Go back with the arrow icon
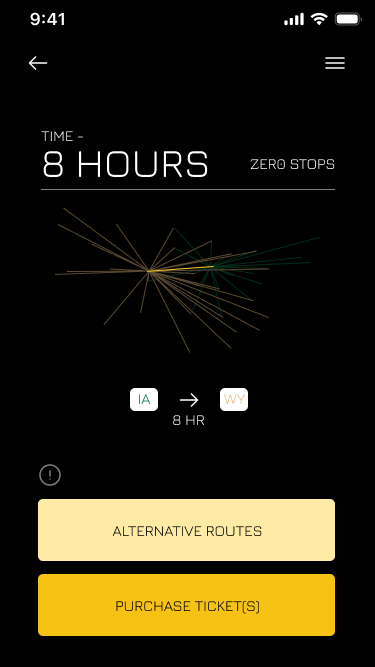 click(x=38, y=63)
